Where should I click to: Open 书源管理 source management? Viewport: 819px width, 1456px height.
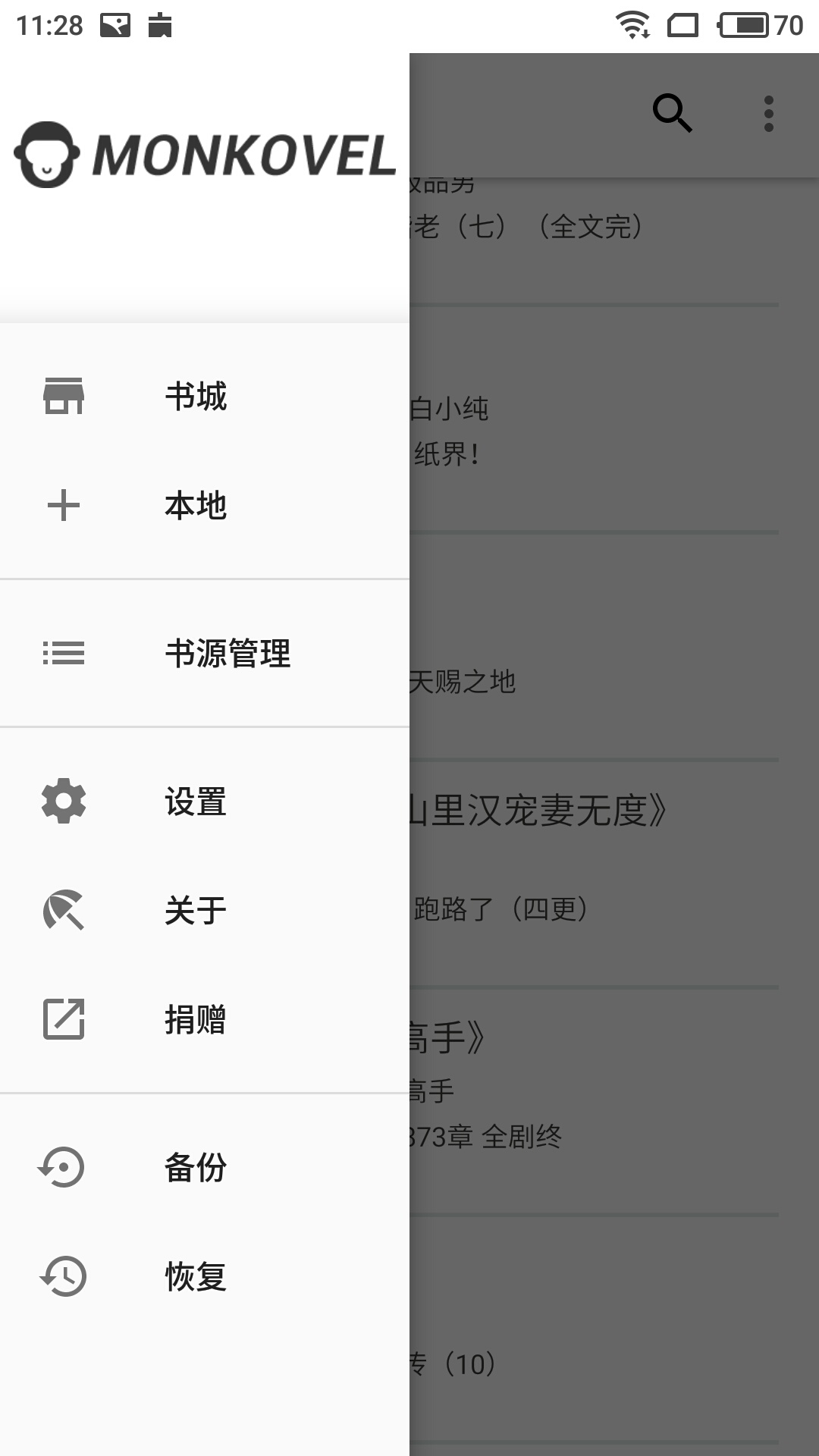205,653
